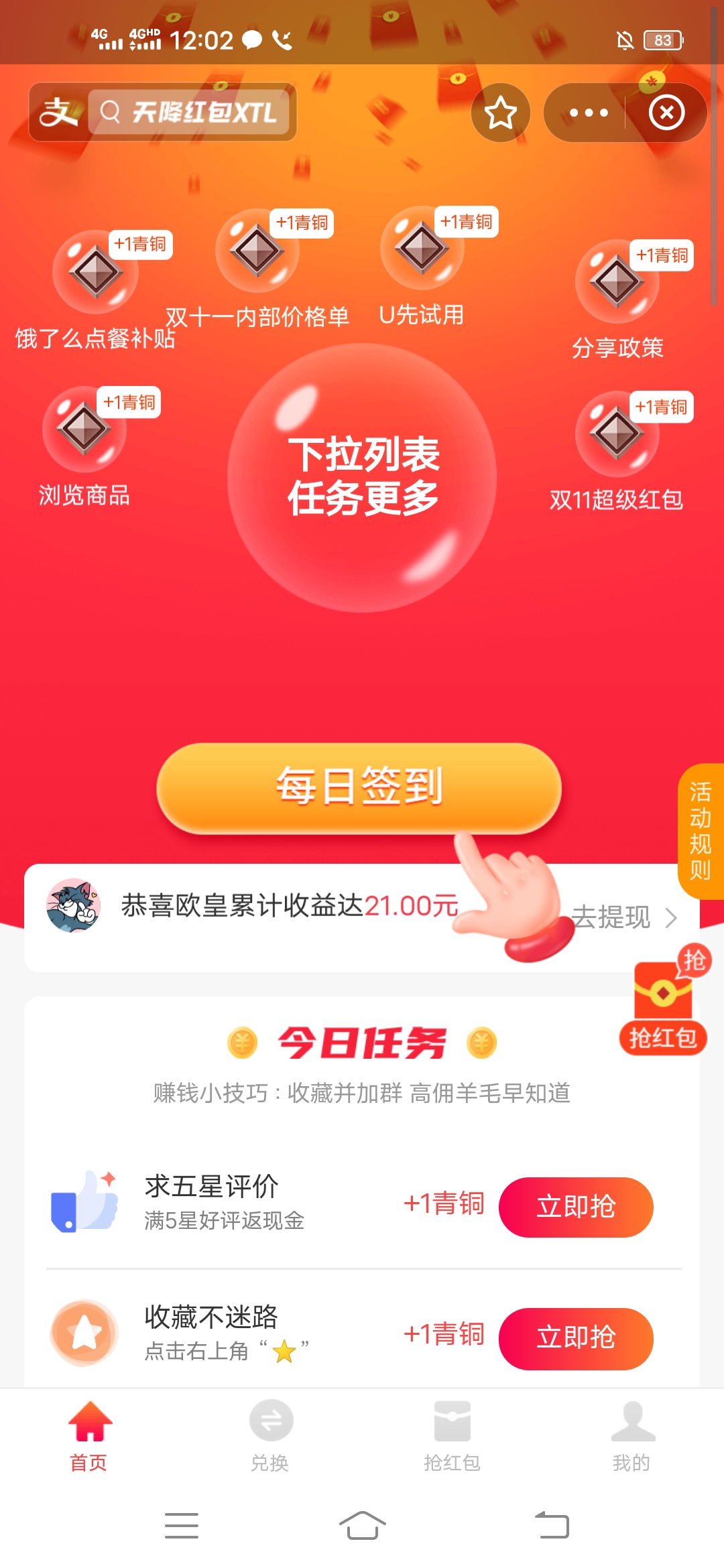Collect the 浏览商品 bubble
The height and width of the screenshot is (1568, 724).
pos(84,430)
